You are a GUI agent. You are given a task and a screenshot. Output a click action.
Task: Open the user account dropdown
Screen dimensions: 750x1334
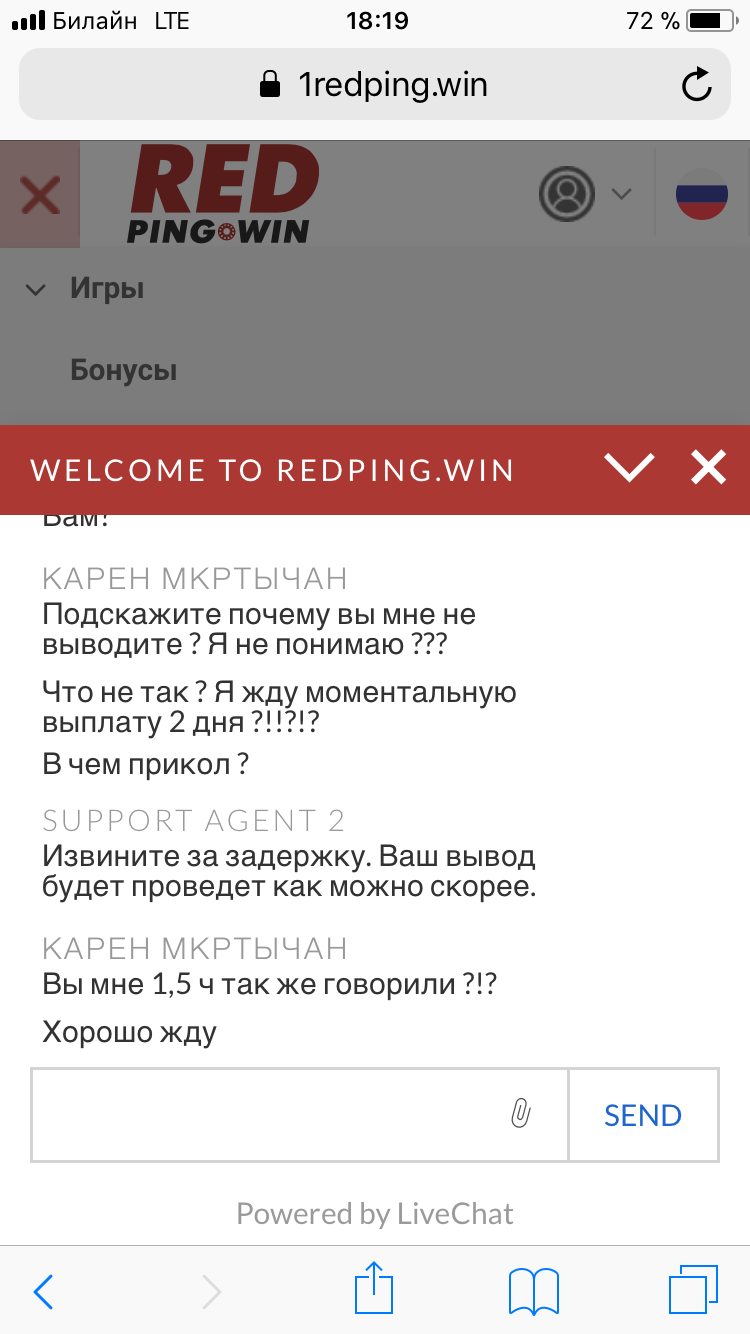point(585,193)
